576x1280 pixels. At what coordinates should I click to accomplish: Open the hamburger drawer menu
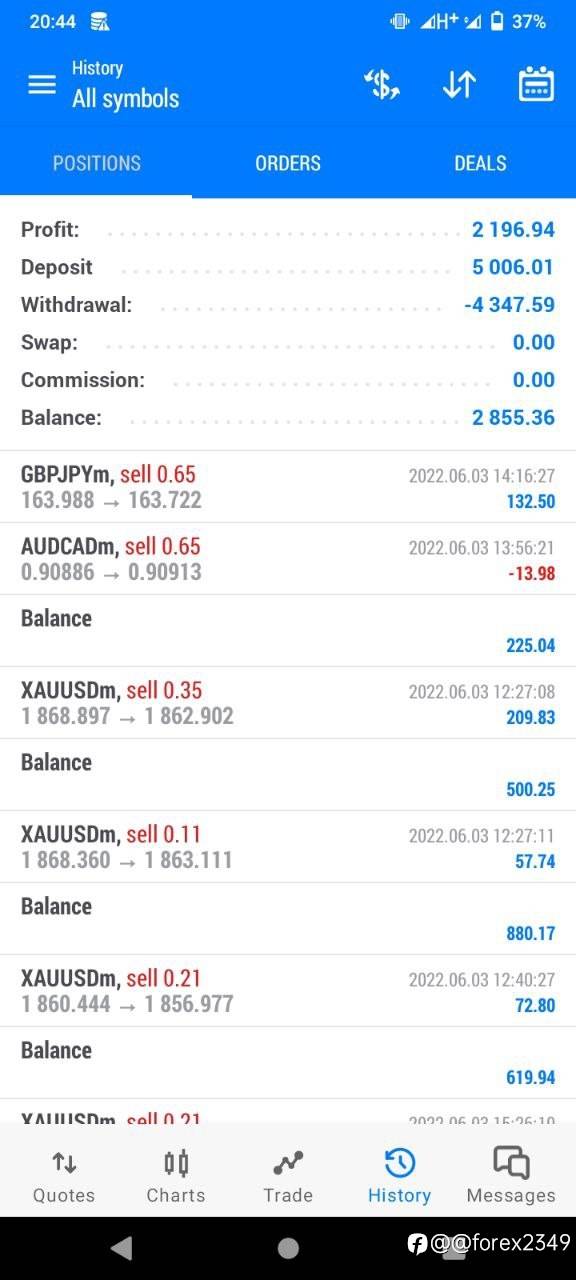click(x=42, y=85)
